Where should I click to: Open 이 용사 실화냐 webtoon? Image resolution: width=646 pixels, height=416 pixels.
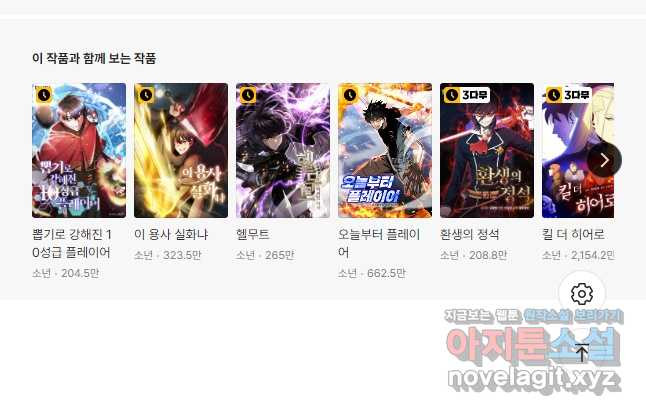tap(181, 150)
